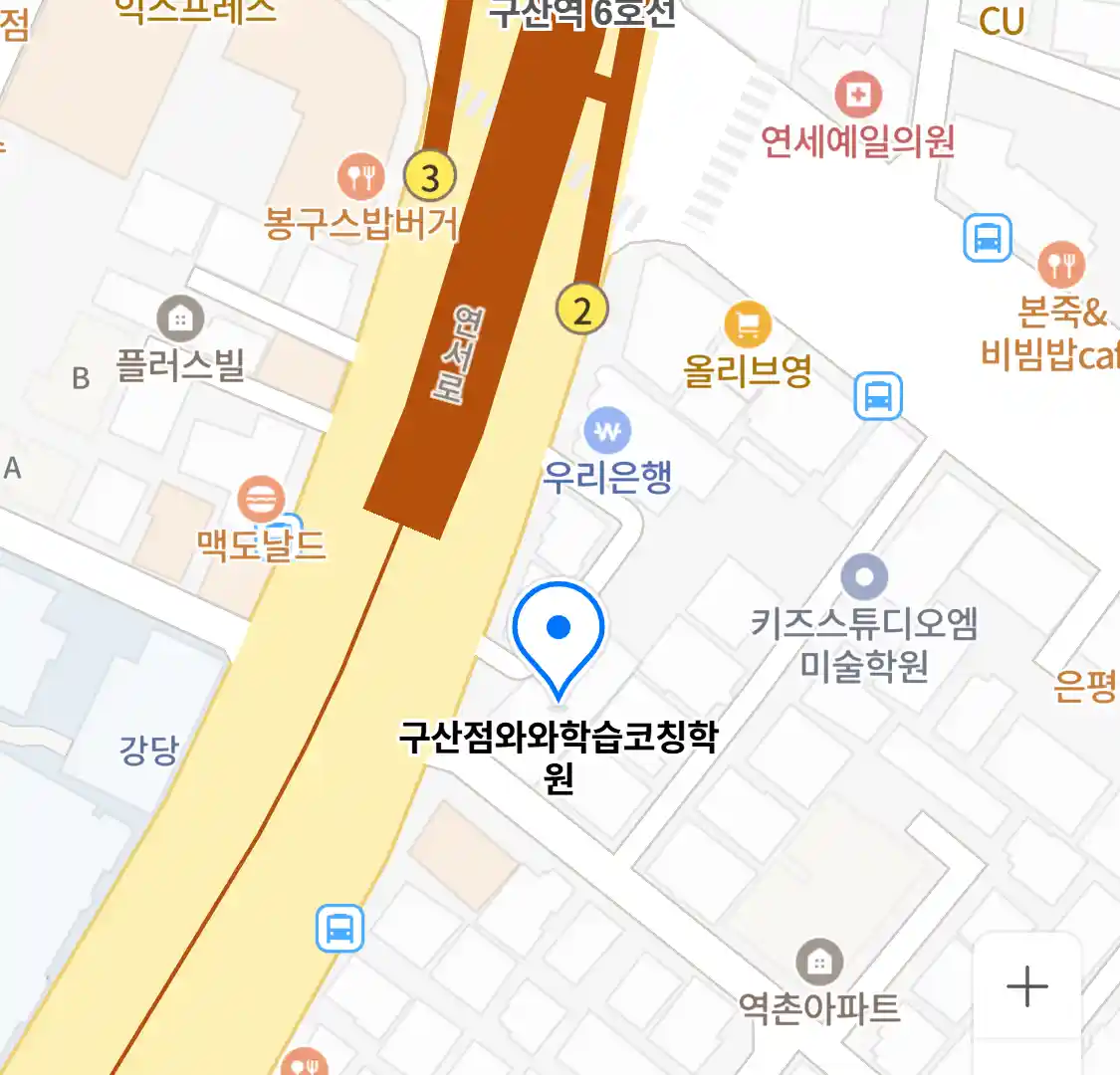
Task: Open the 우리은행 bank marker
Action: 607,431
